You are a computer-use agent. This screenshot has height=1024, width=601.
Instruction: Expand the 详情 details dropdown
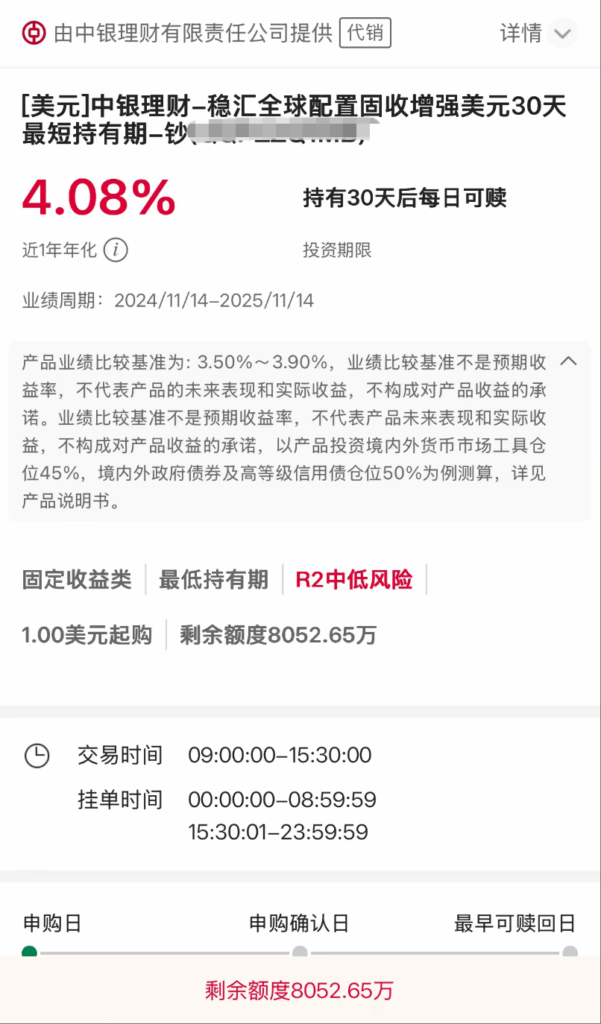pyautogui.click(x=563, y=33)
